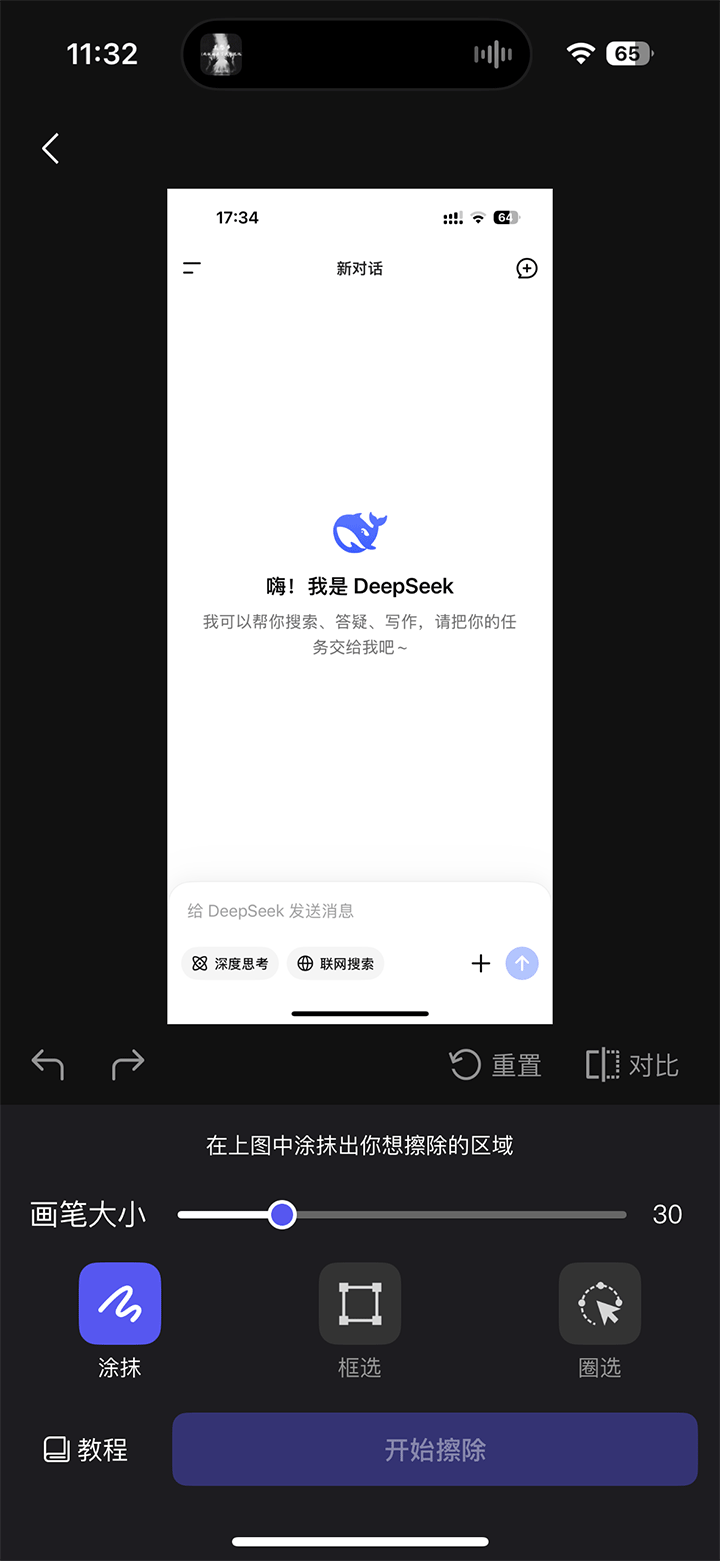Tap the DeepSeek screenshot in the editing canvas
This screenshot has width=720, height=1561.
point(360,605)
